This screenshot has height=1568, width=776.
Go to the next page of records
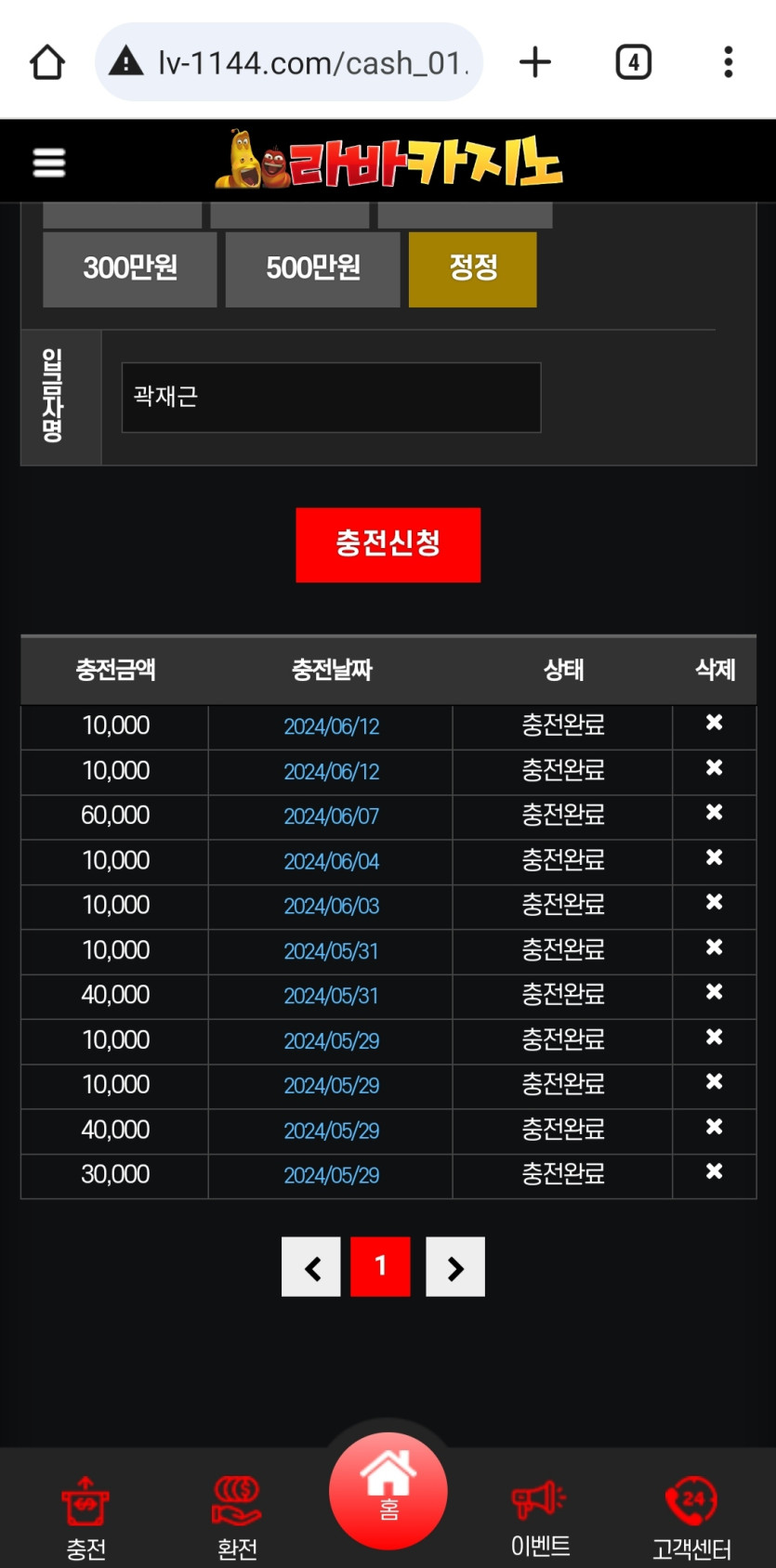click(x=455, y=1267)
